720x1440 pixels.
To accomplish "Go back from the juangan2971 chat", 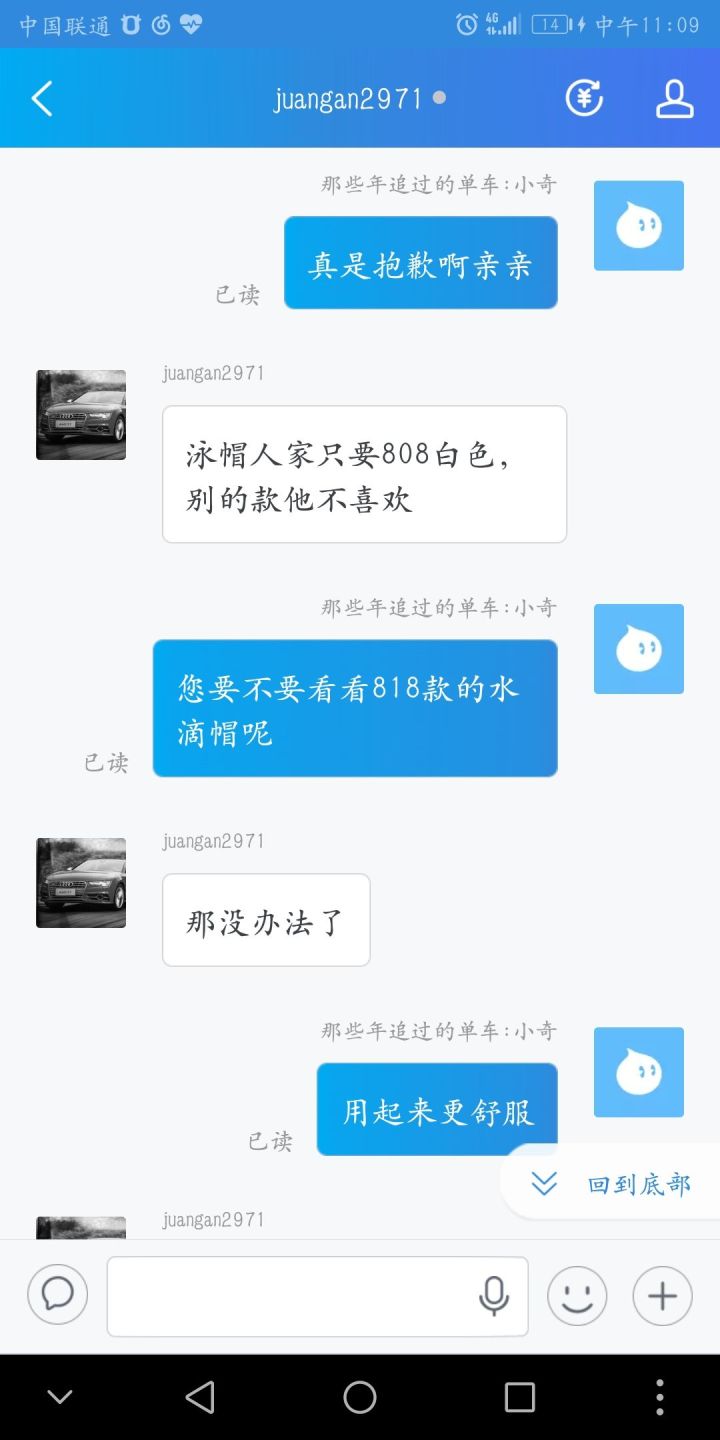I will (x=42, y=99).
